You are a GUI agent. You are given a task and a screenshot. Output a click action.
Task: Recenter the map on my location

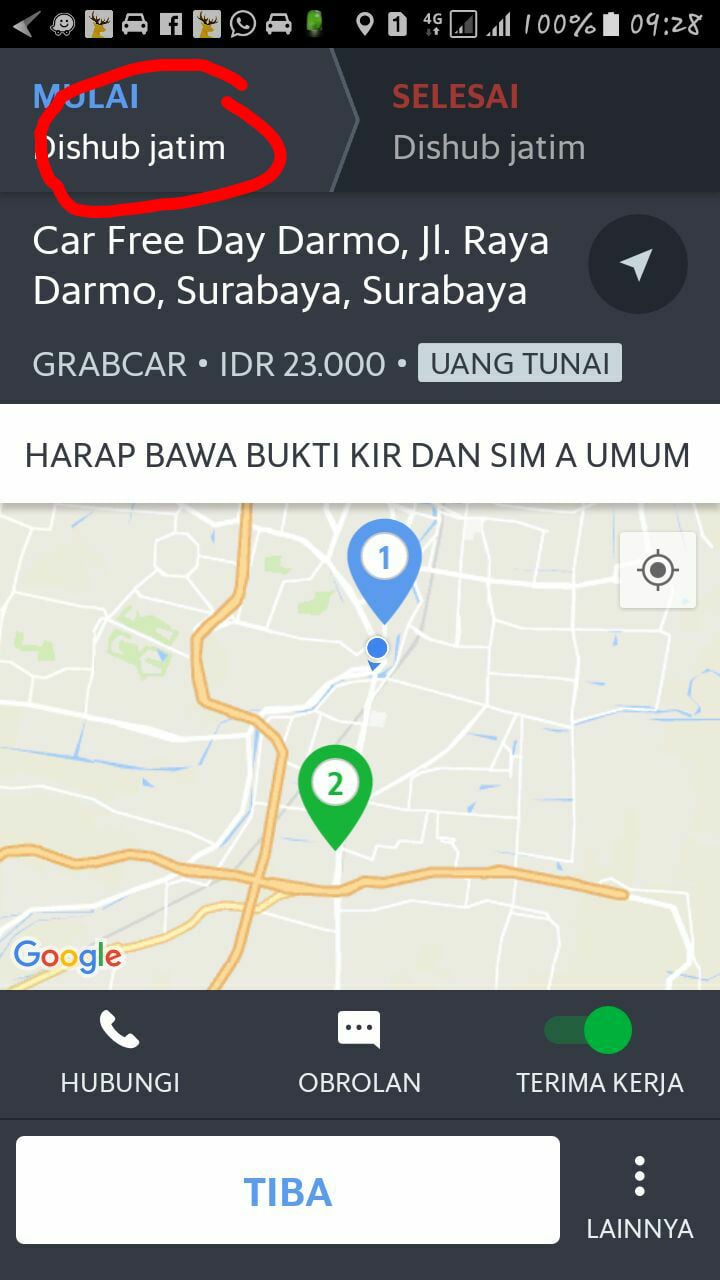point(657,570)
